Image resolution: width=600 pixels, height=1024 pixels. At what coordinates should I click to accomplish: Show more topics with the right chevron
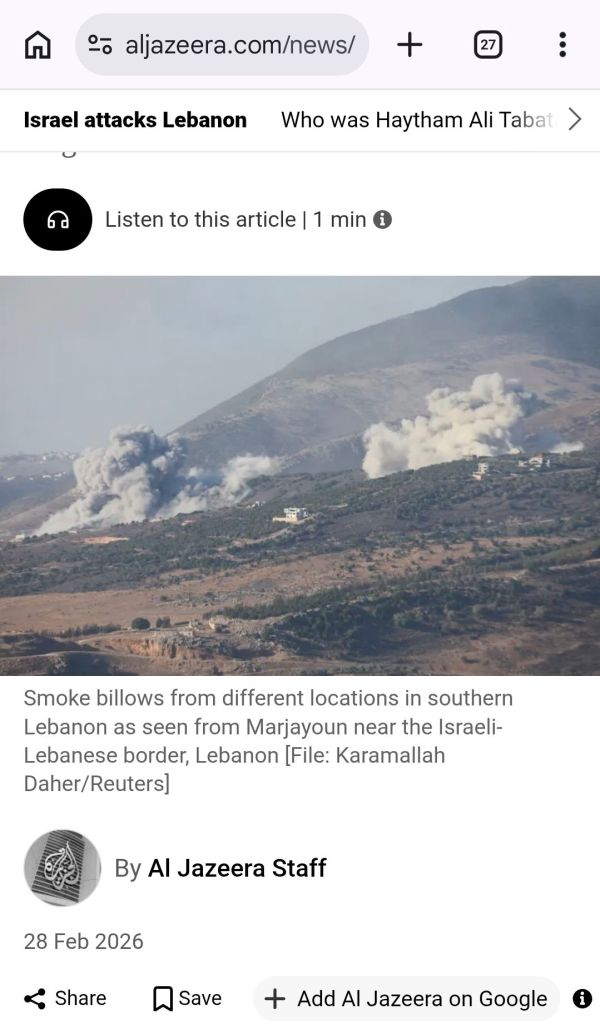(574, 120)
